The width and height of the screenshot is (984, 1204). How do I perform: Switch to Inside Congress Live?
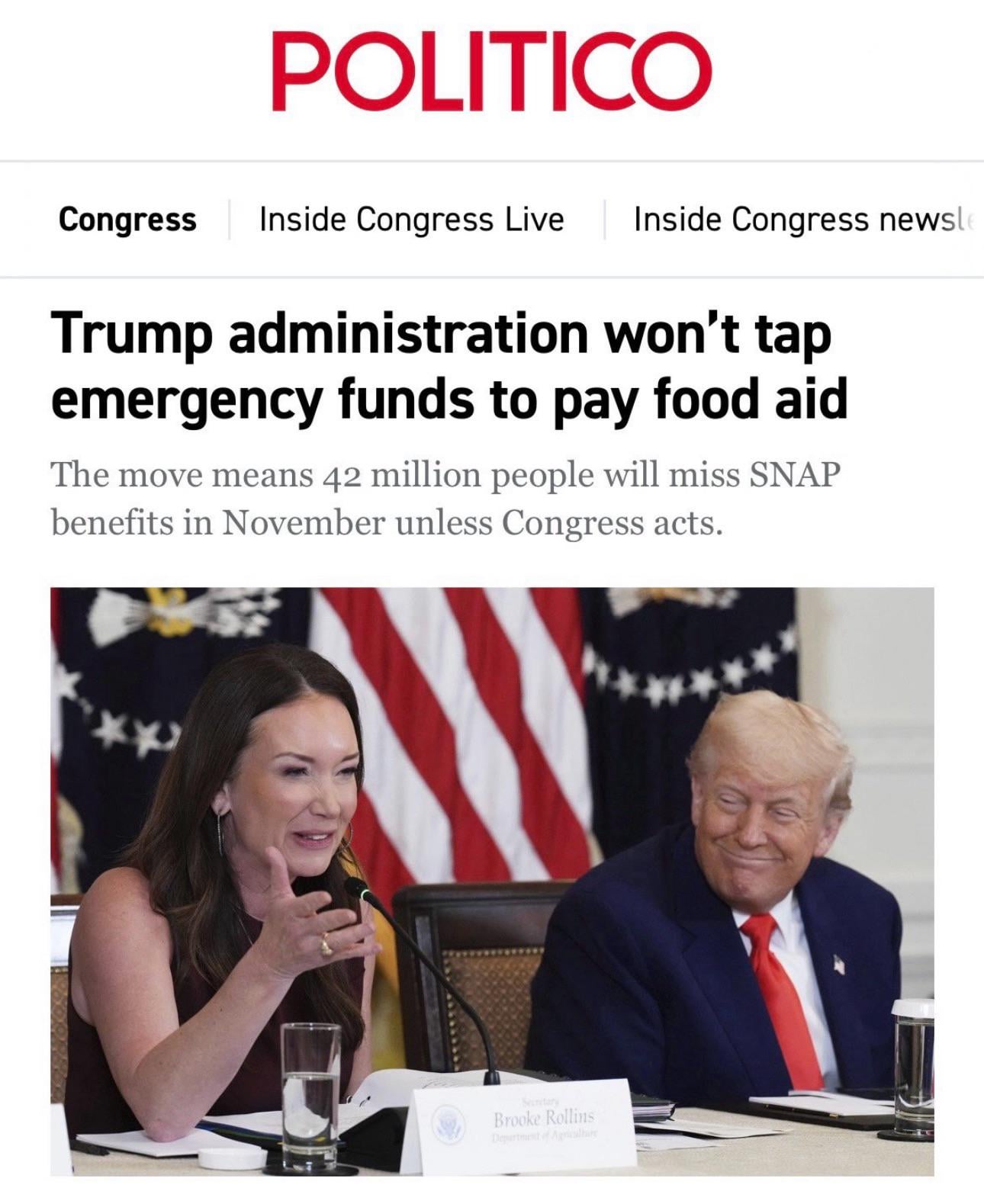(411, 220)
